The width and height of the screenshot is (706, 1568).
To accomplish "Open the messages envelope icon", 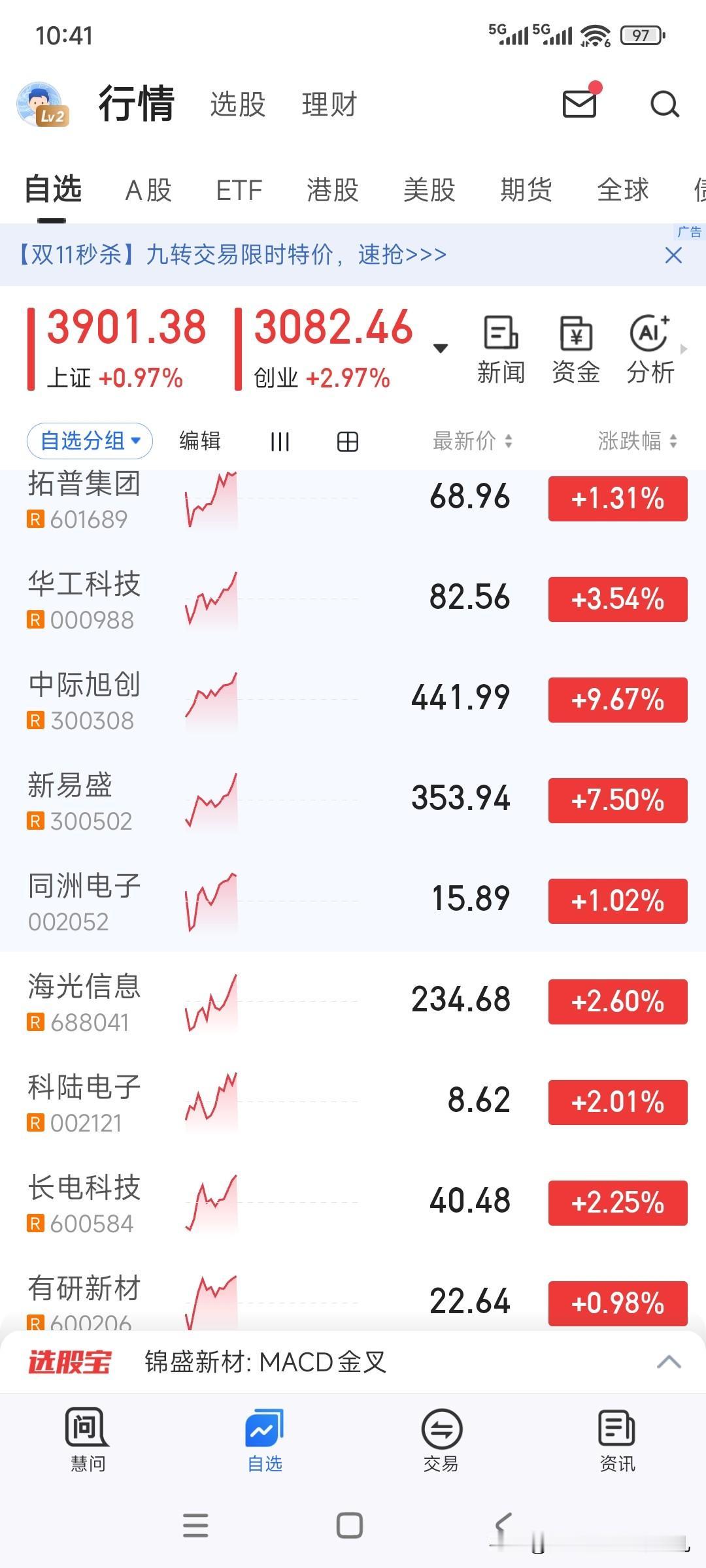I will (x=580, y=104).
